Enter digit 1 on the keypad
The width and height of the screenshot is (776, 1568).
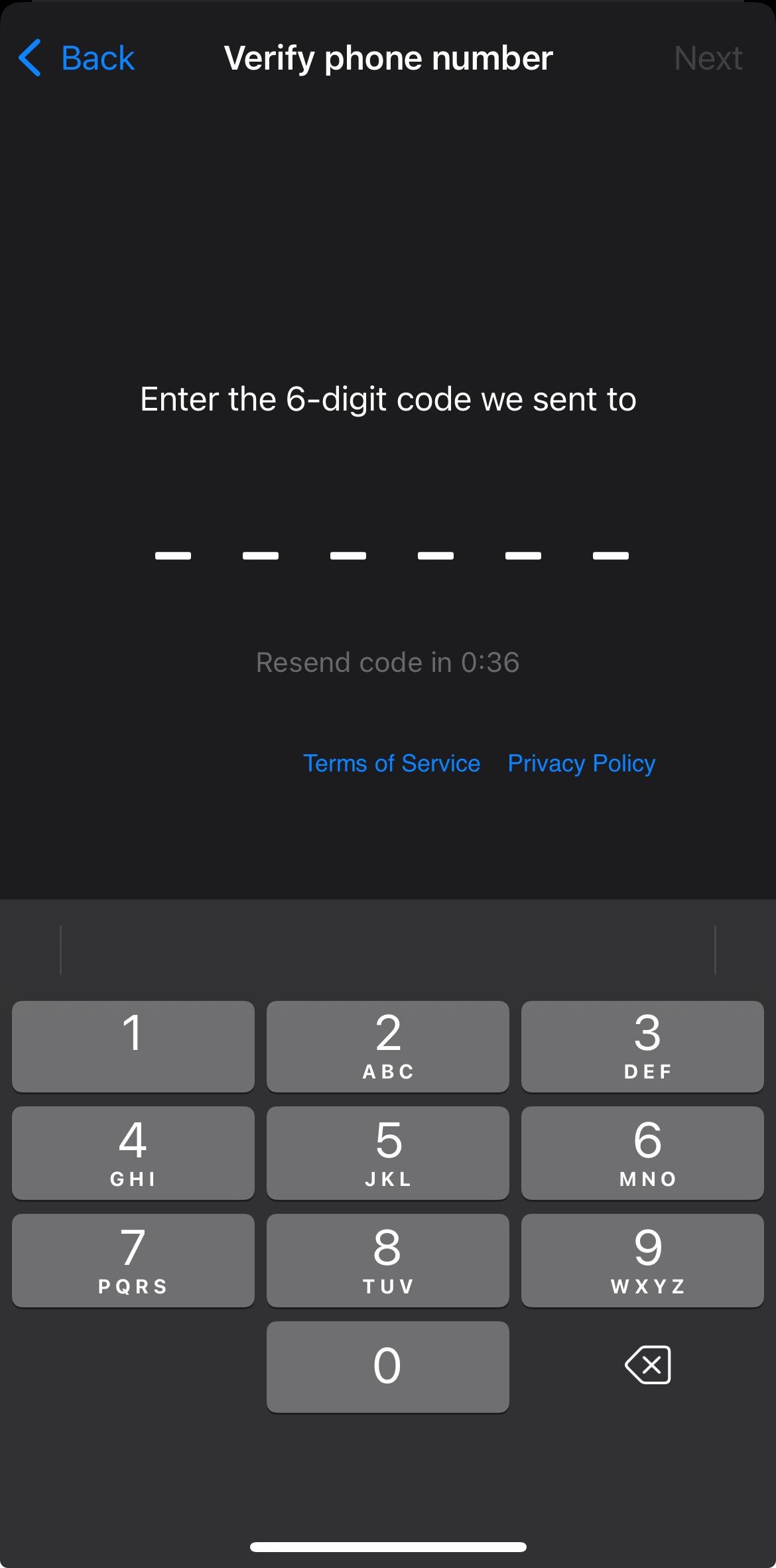133,1046
